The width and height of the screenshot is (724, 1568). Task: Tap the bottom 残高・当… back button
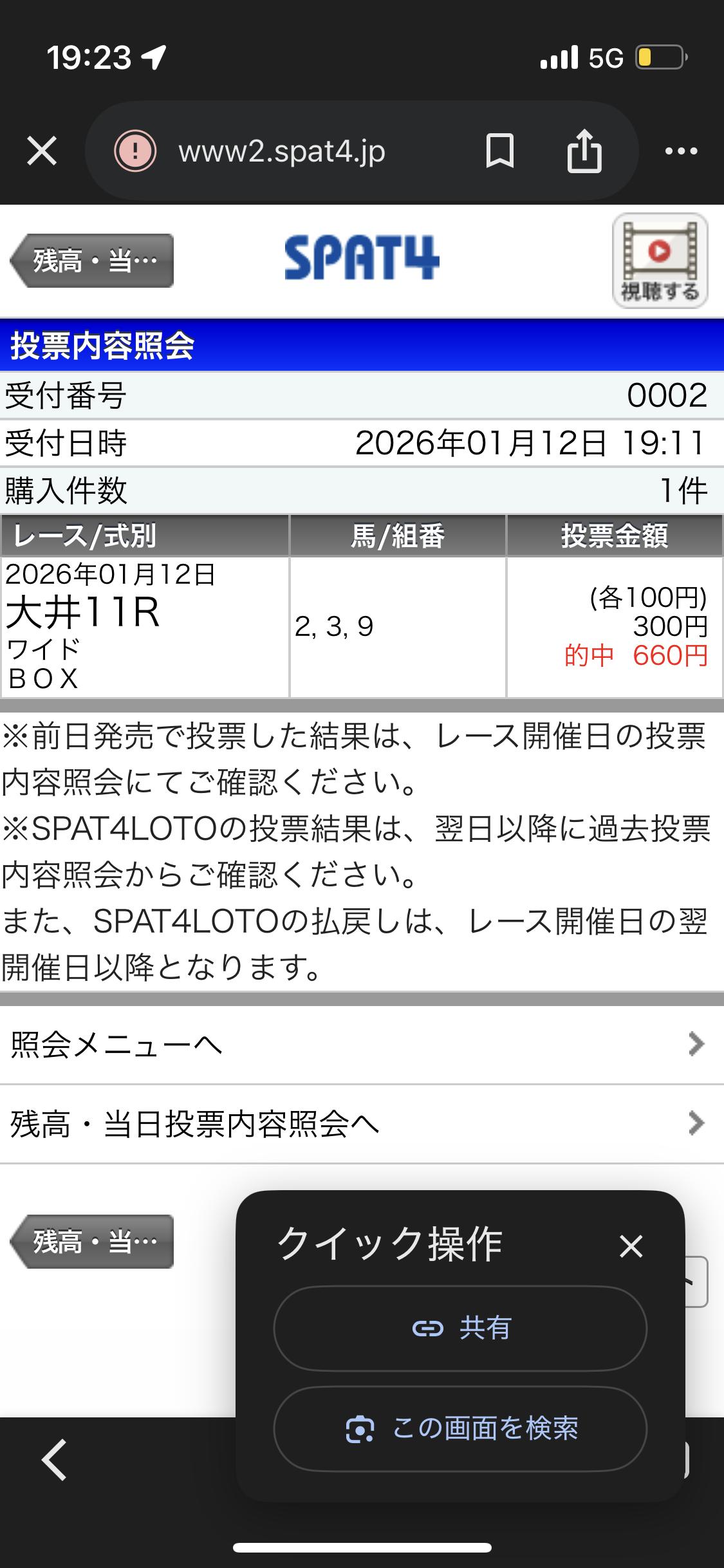click(x=92, y=1242)
